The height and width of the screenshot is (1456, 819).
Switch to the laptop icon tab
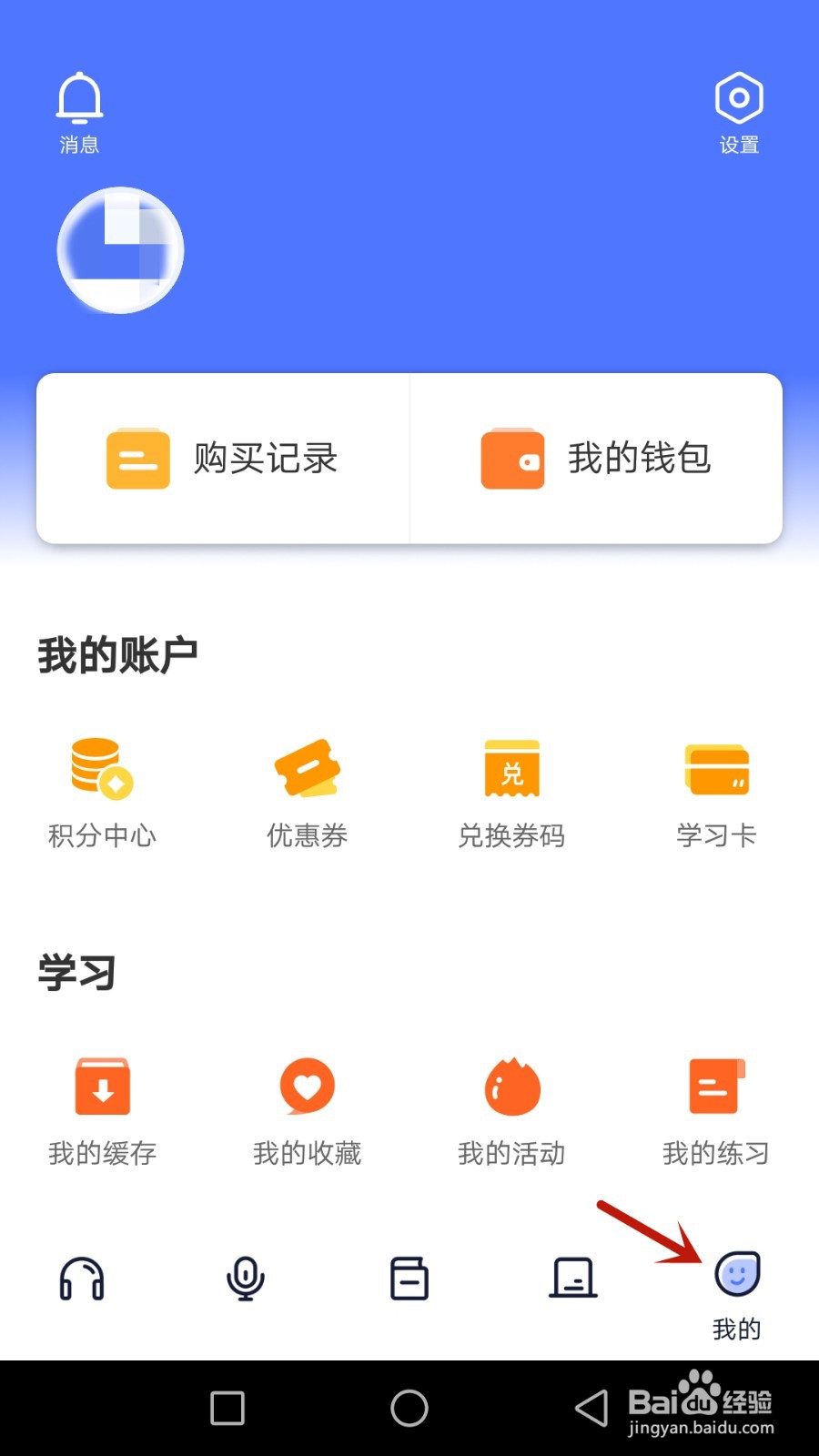coord(573,1279)
